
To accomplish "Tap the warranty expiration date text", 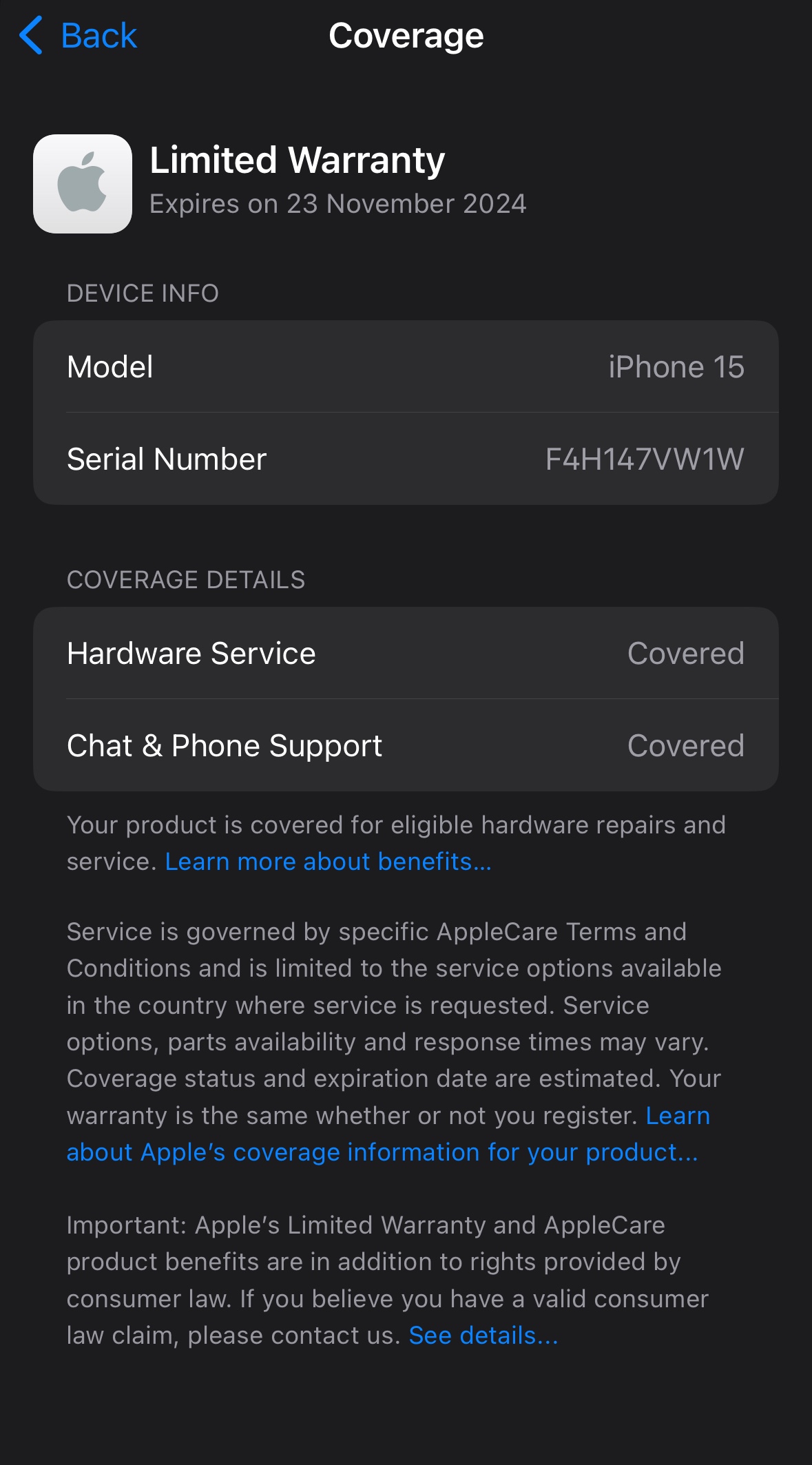I will coord(337,204).
